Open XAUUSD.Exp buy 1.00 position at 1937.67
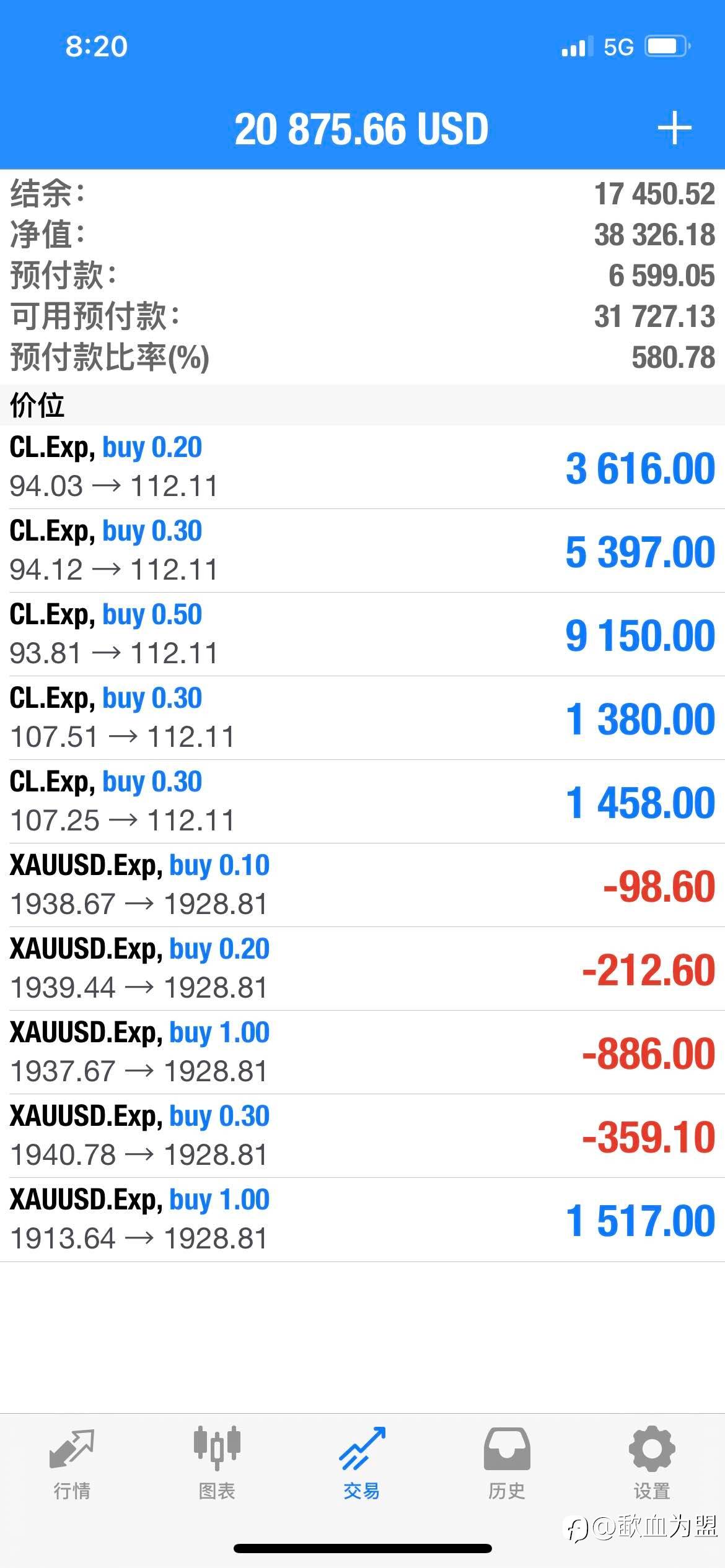The height and width of the screenshot is (1568, 725). click(x=362, y=1052)
